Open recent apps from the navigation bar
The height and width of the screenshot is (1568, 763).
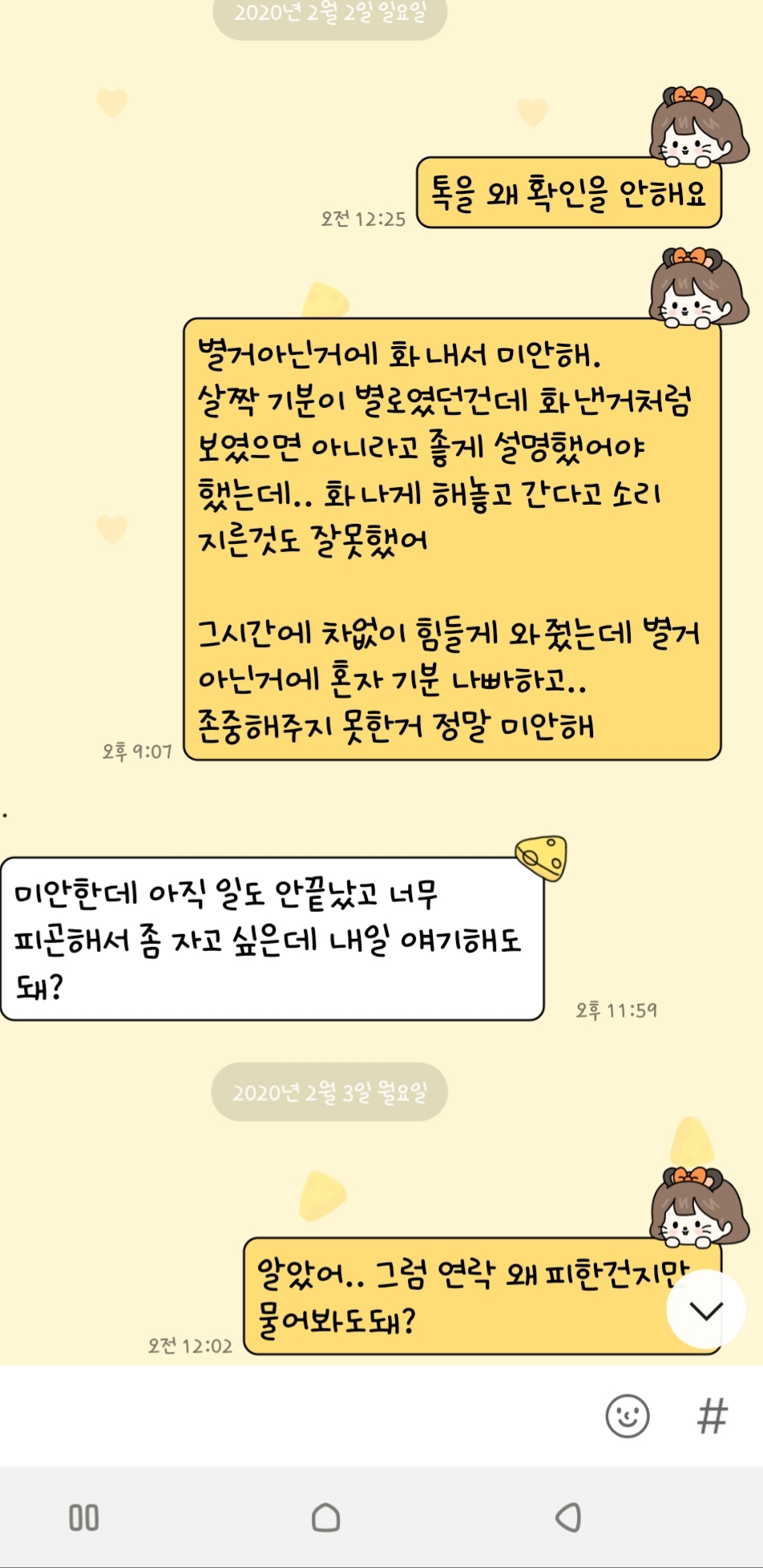[84, 1517]
